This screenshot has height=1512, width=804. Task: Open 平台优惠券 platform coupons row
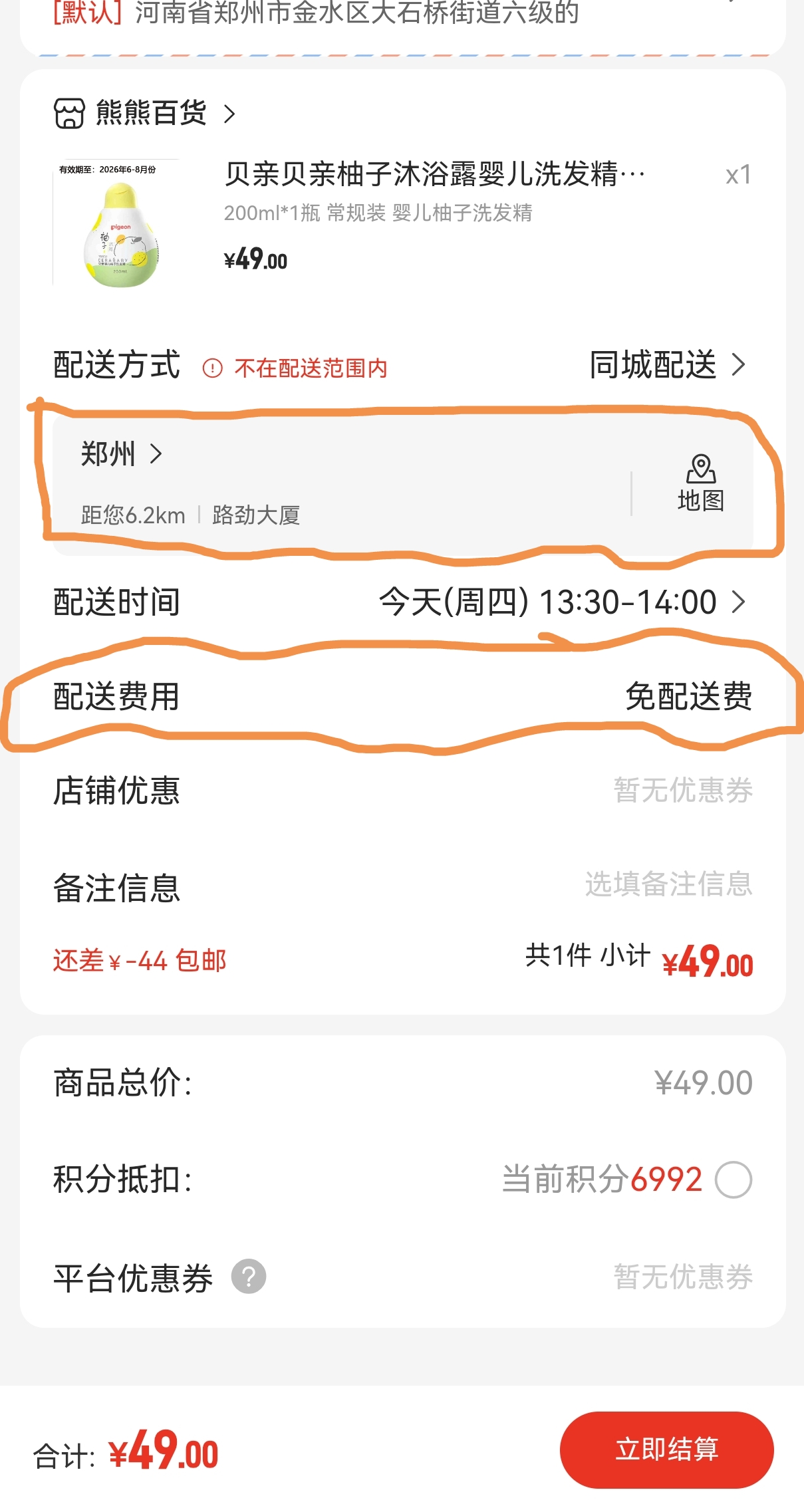682,1277
